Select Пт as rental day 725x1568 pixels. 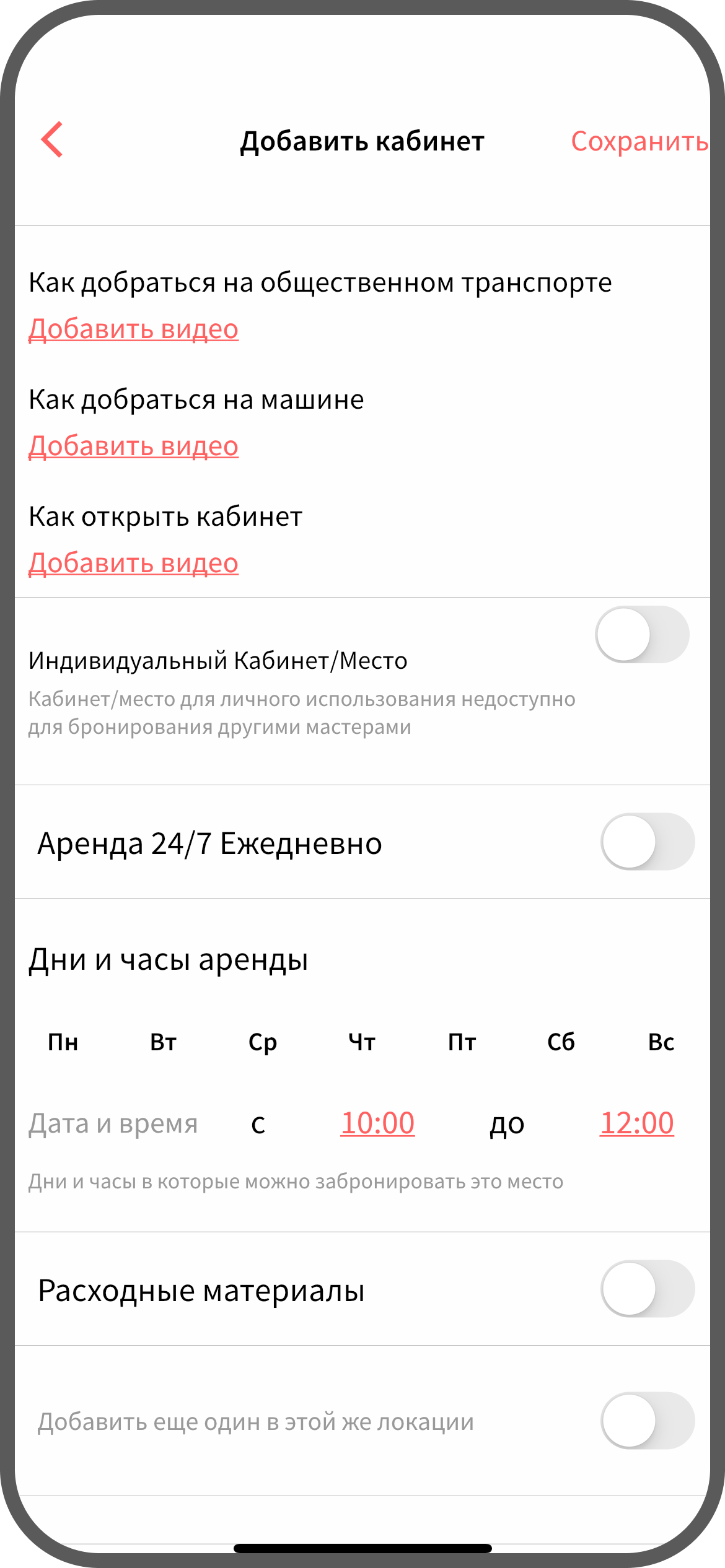pos(462,1042)
